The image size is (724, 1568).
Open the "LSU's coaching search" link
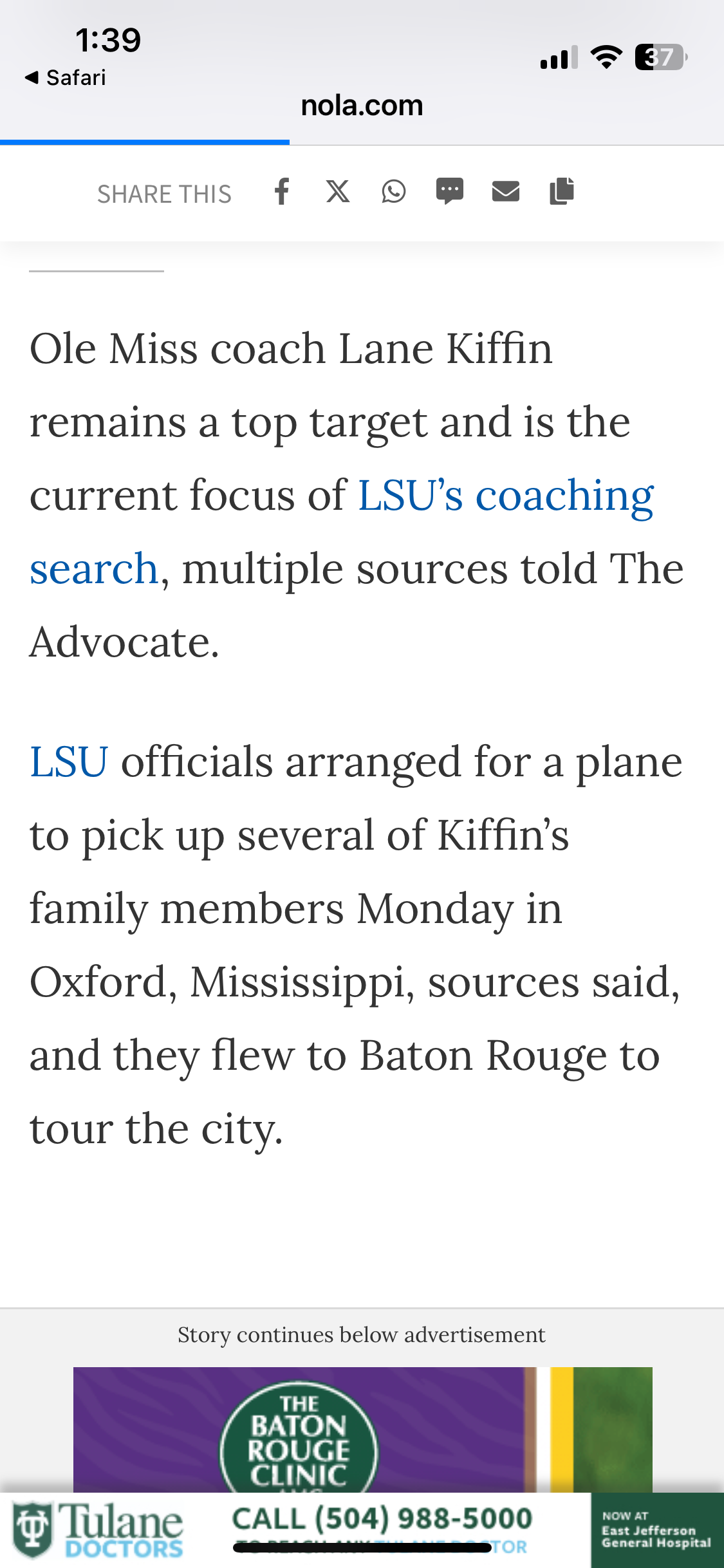tap(505, 496)
